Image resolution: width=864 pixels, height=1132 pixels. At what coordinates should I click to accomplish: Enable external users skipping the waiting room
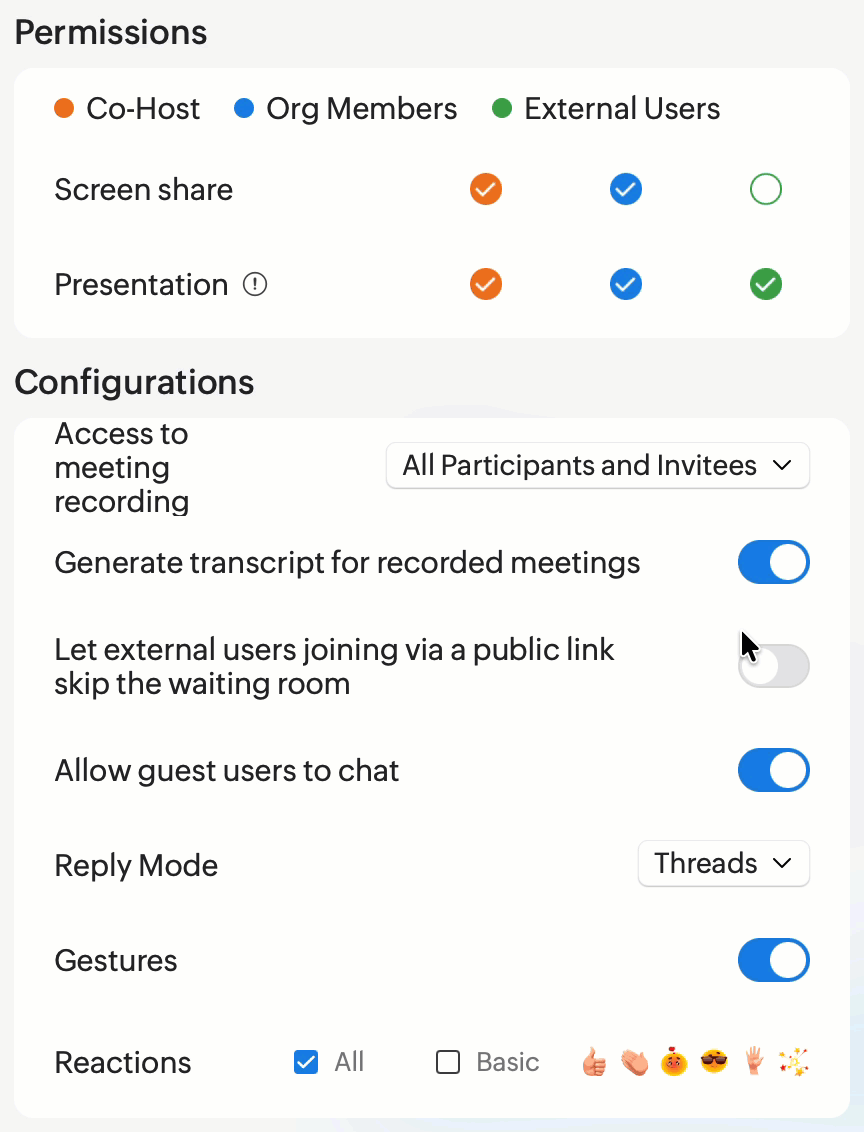[773, 667]
